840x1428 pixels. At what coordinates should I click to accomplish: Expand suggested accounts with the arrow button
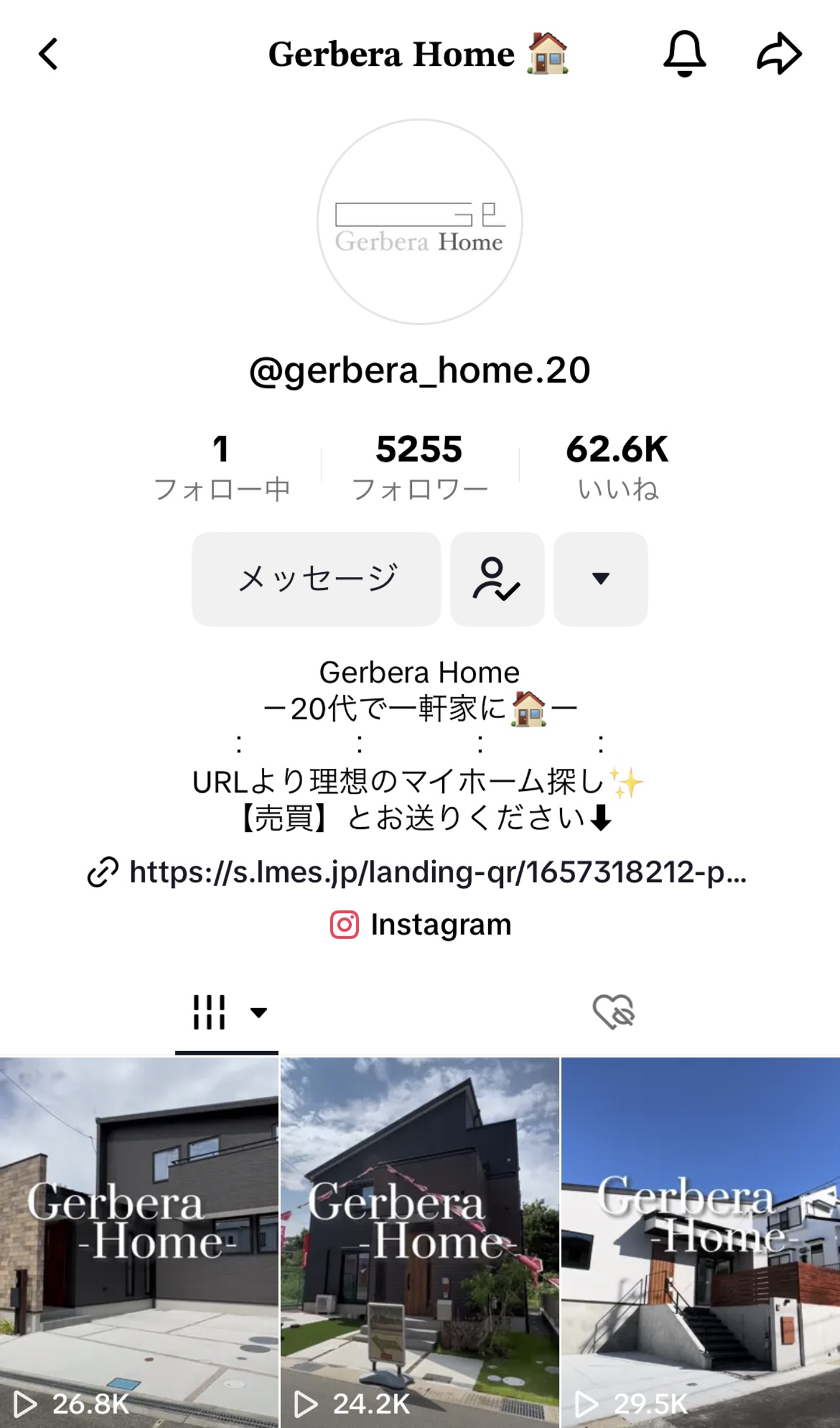(600, 579)
